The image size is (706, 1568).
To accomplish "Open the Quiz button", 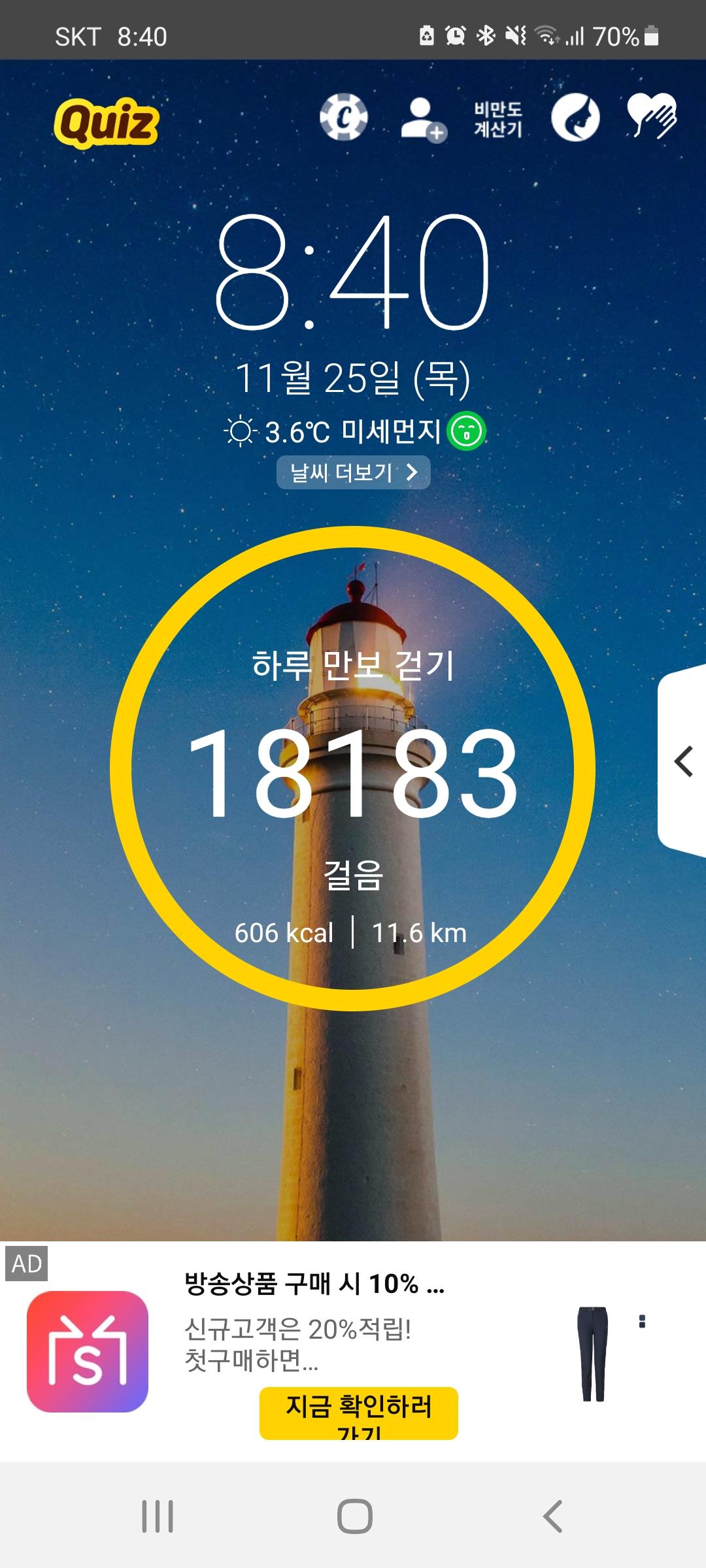I will [107, 122].
